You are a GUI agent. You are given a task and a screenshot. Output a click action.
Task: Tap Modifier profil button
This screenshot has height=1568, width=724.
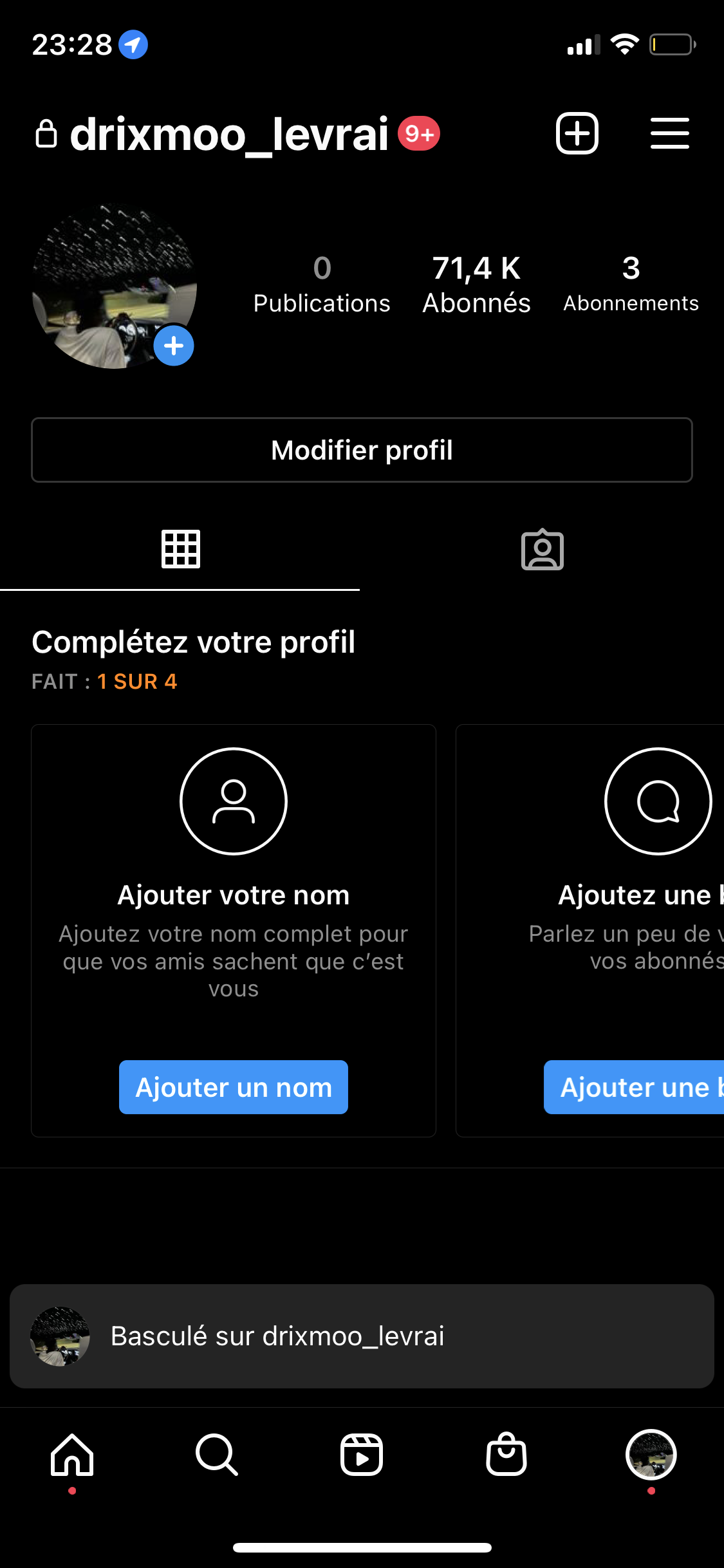point(362,450)
